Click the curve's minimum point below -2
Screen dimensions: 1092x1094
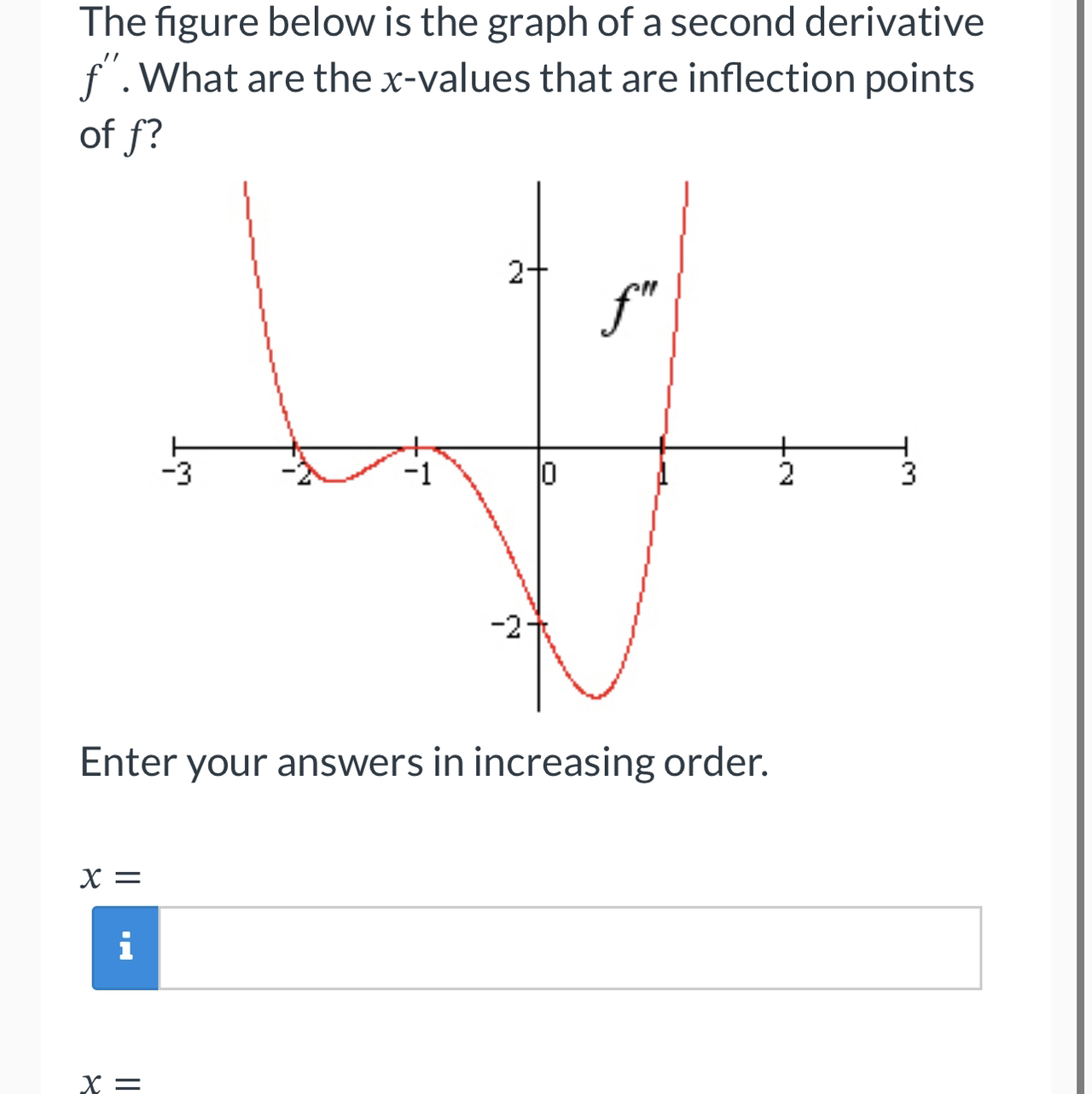click(x=595, y=695)
